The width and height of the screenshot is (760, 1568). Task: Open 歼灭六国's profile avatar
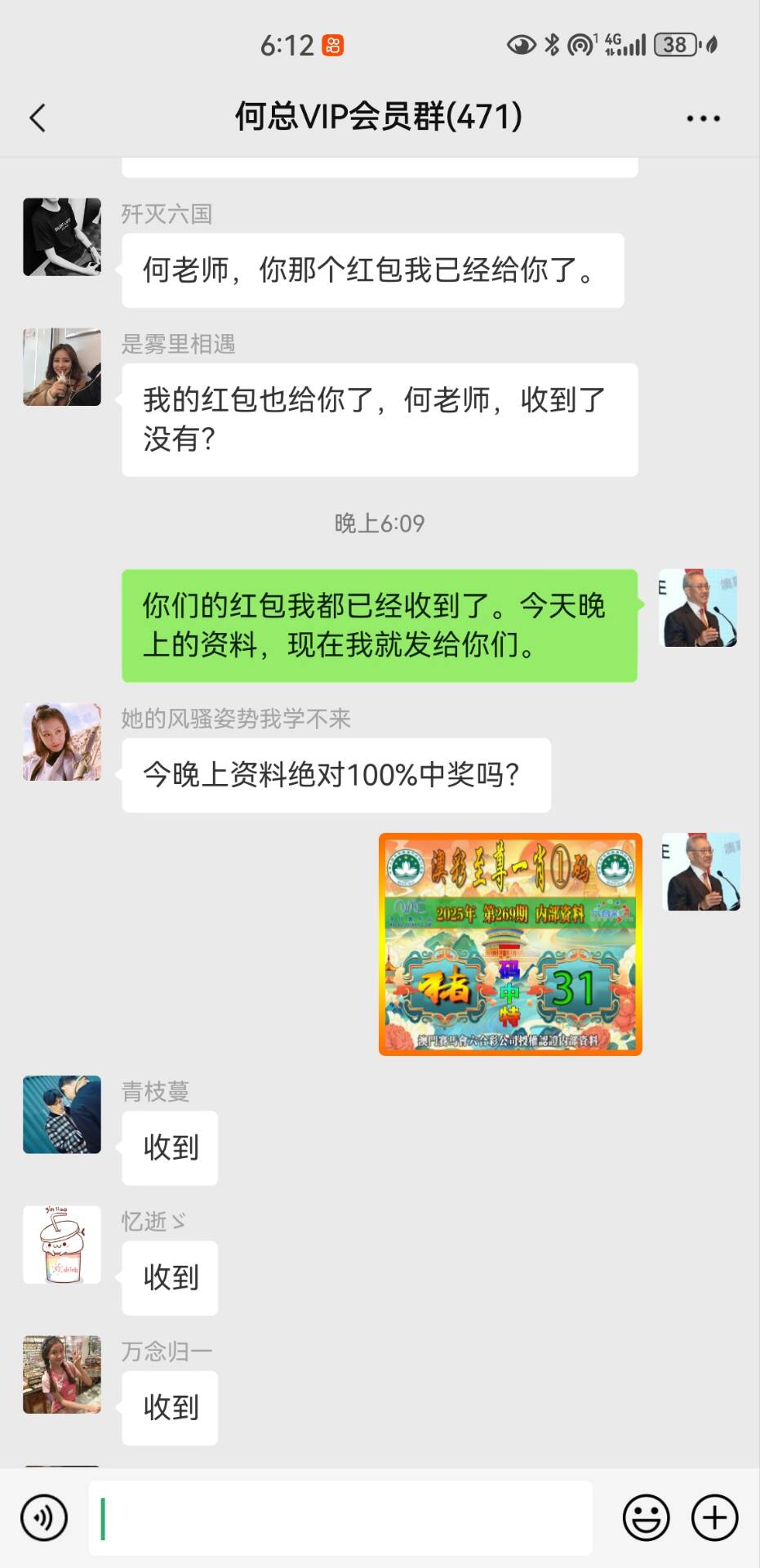pos(62,237)
